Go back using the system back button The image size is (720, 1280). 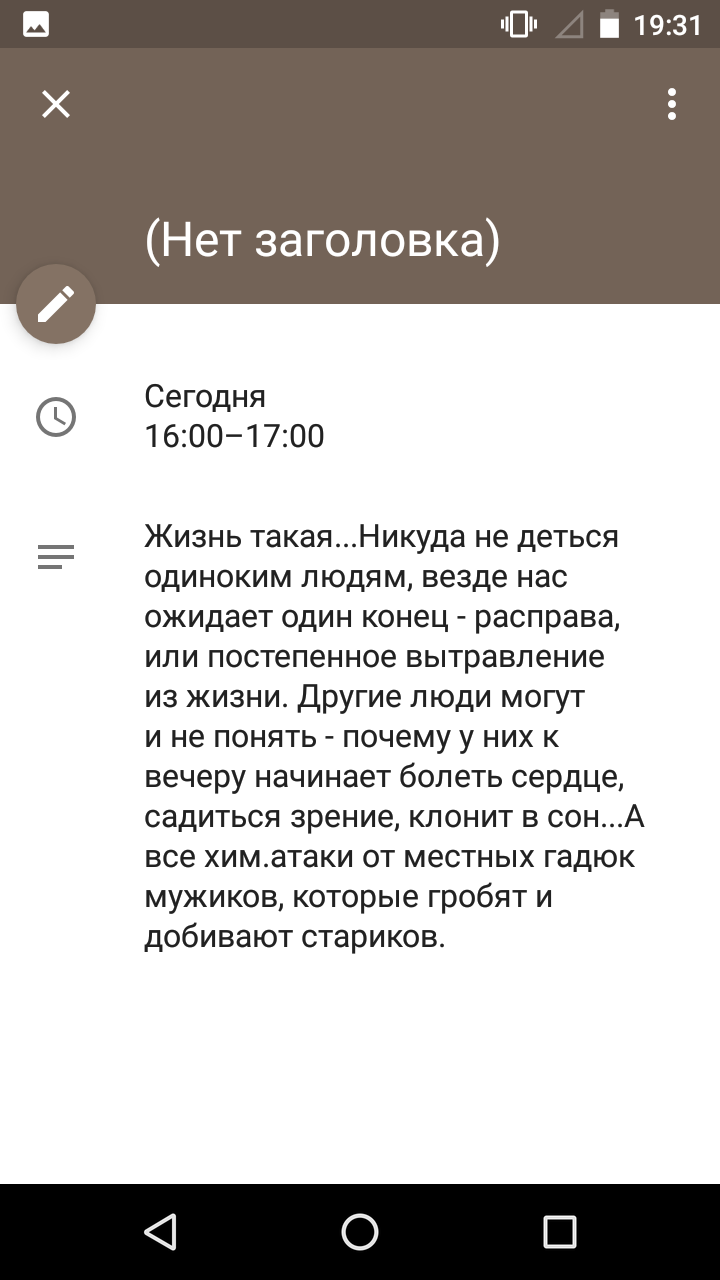point(161,1232)
